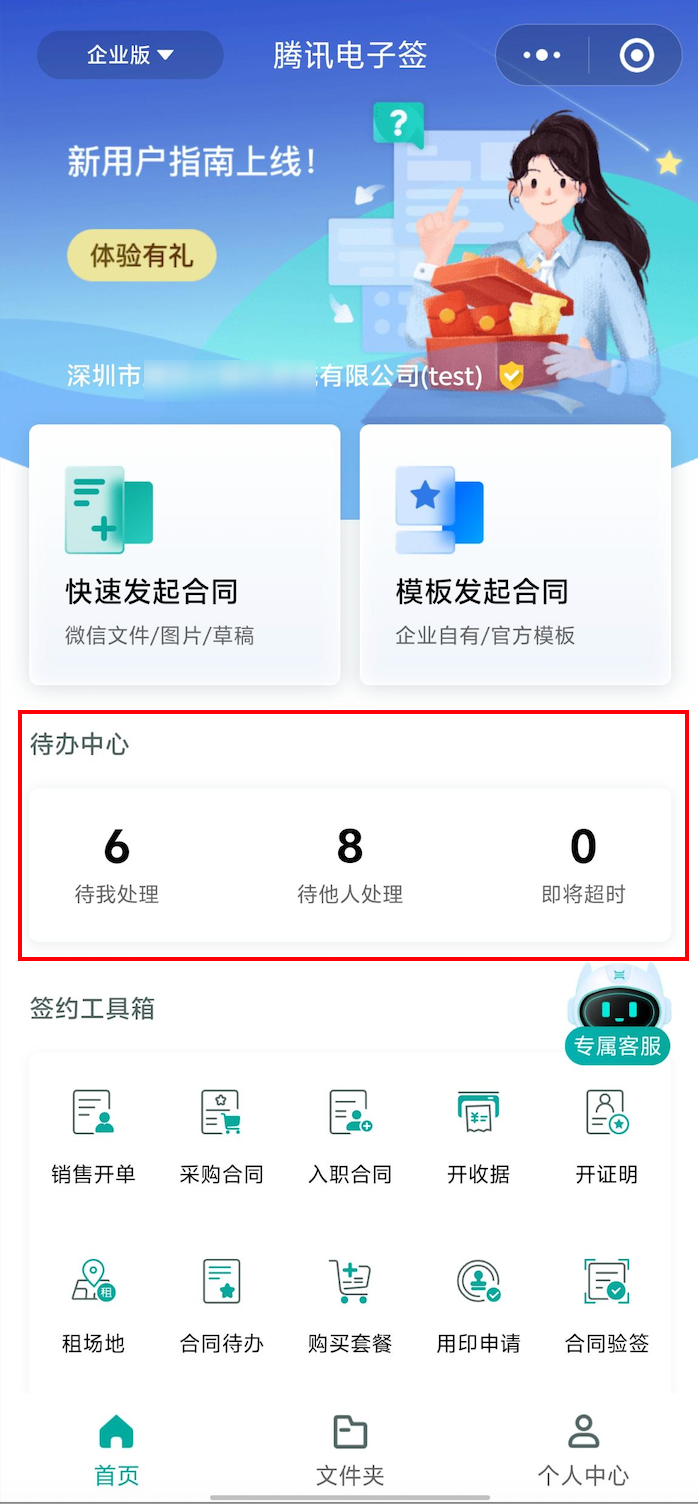Tap the 体验有礼 button
The width and height of the screenshot is (698, 1504).
142,256
